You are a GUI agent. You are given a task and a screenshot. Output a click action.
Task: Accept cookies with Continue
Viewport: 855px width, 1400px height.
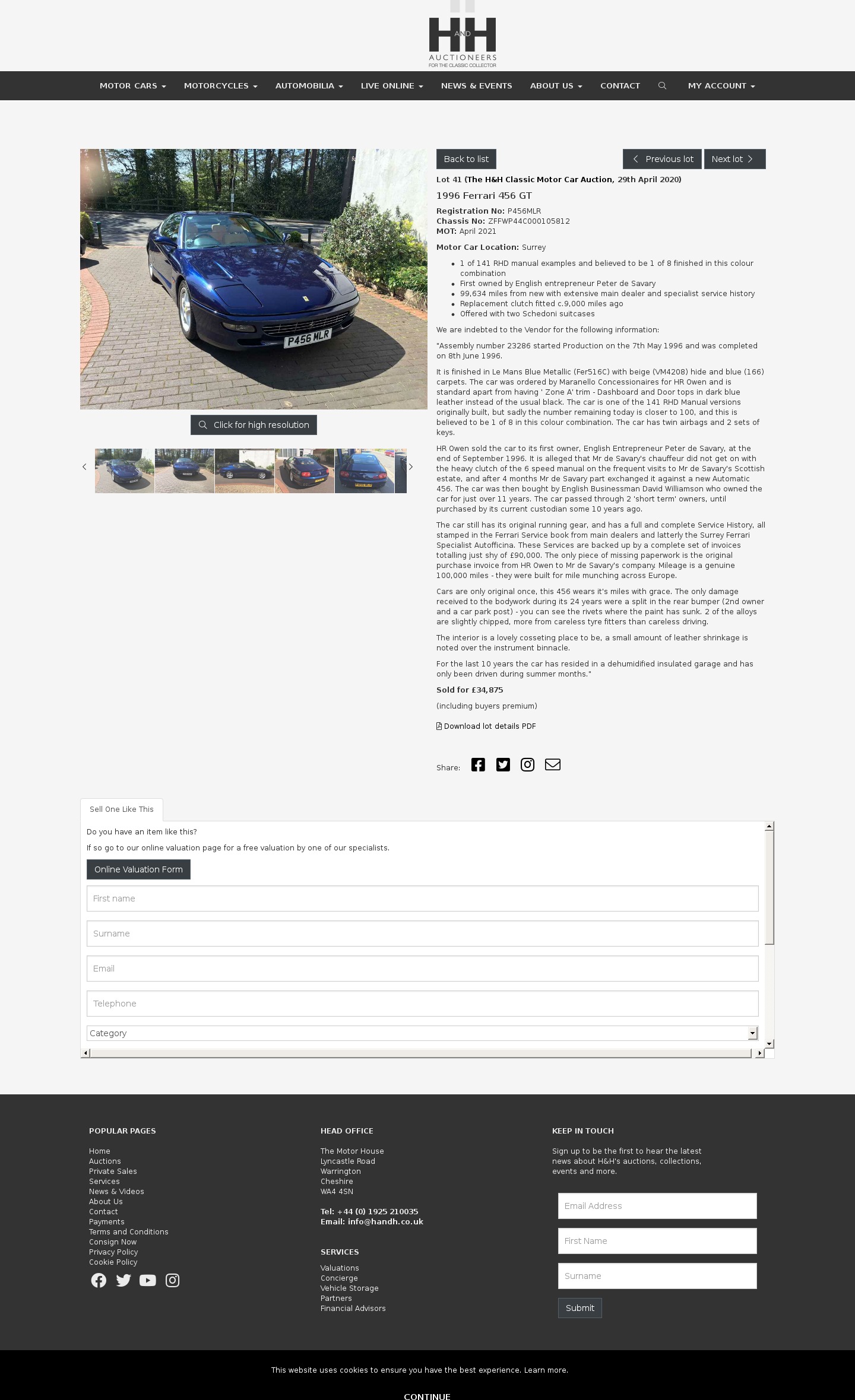427,1396
